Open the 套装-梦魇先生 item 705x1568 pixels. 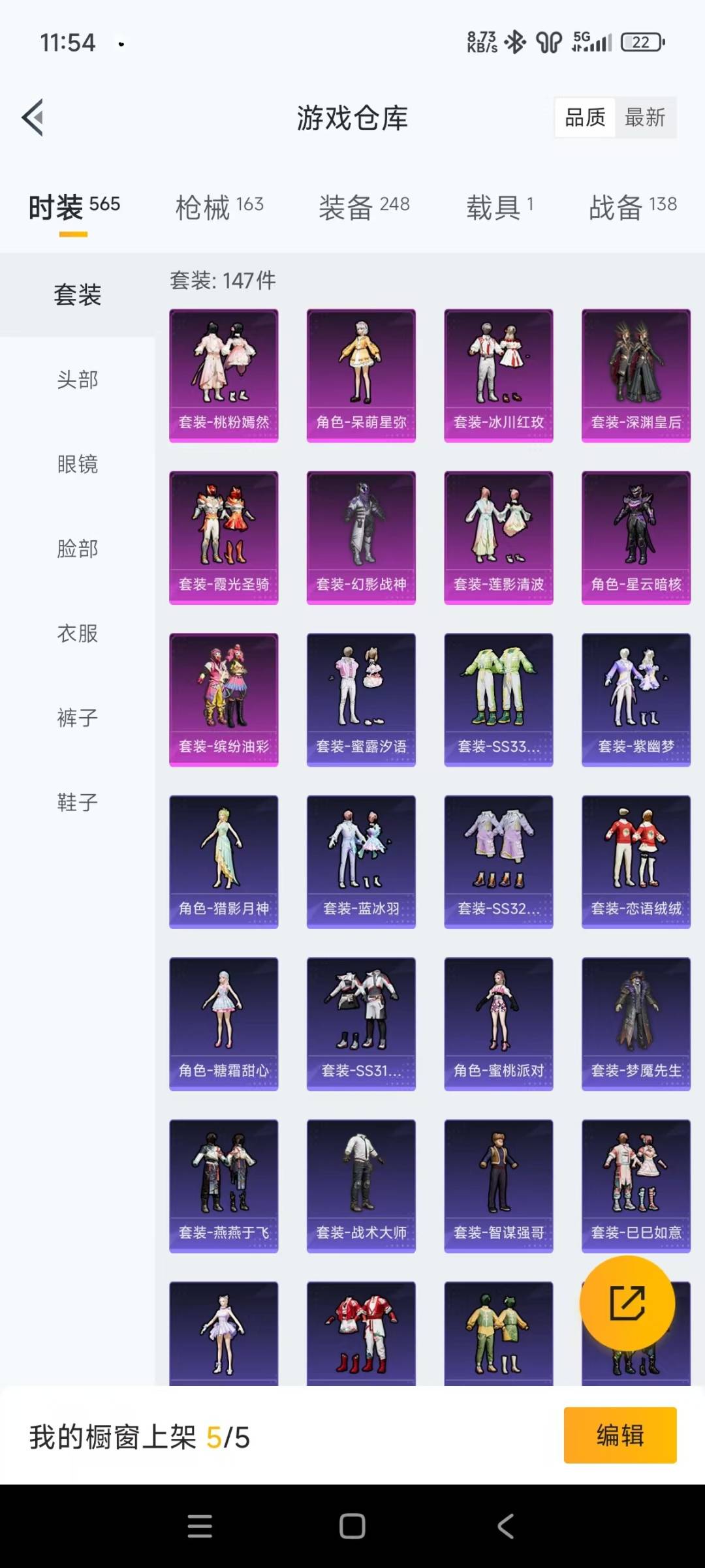(636, 1024)
